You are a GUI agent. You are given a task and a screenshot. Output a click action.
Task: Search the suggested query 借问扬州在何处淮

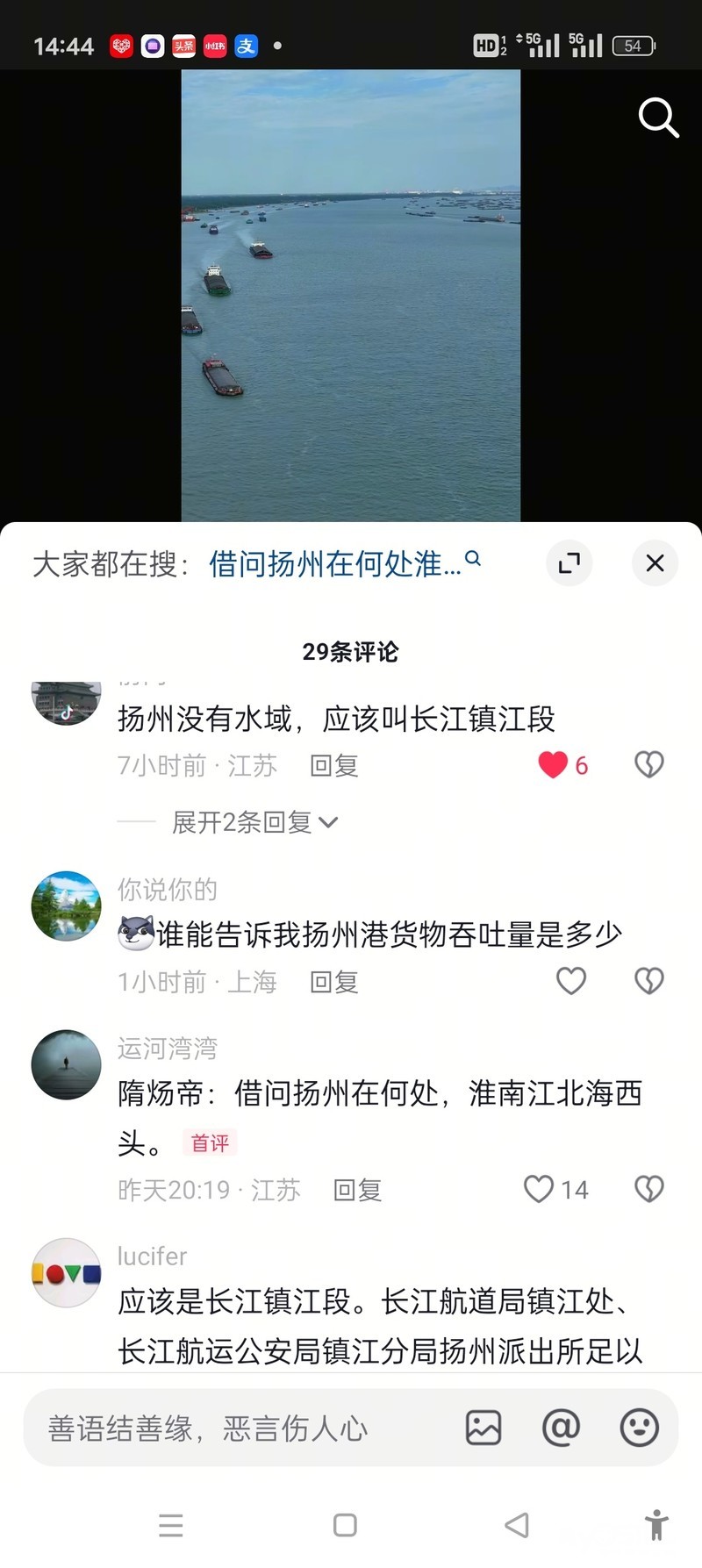pos(343,563)
